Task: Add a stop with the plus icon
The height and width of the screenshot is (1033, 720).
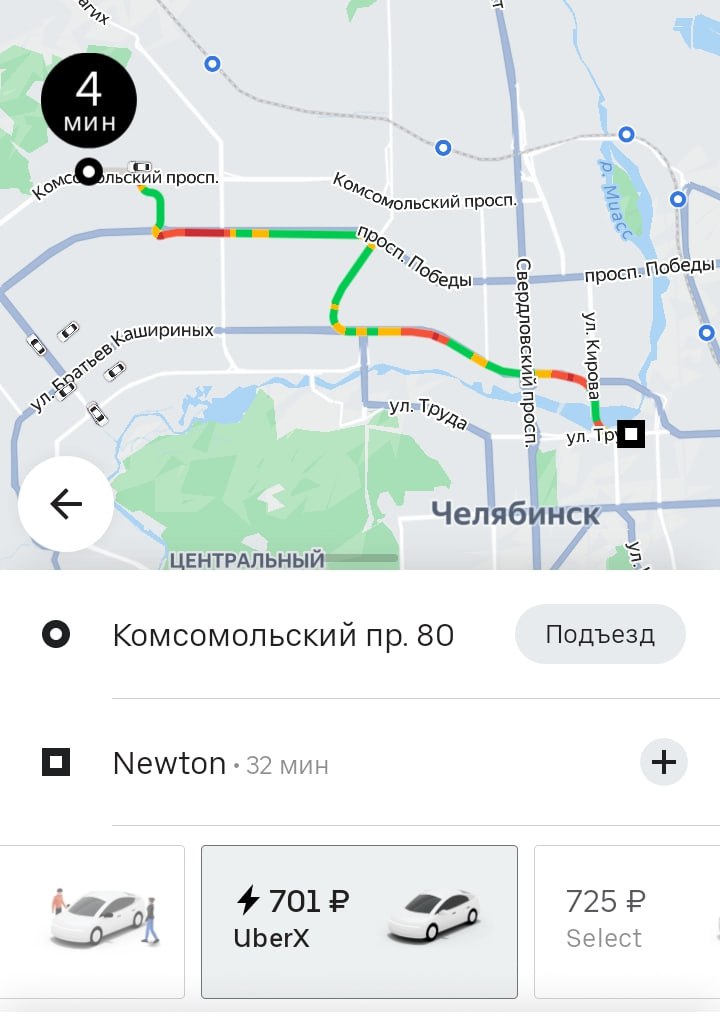Action: click(663, 763)
